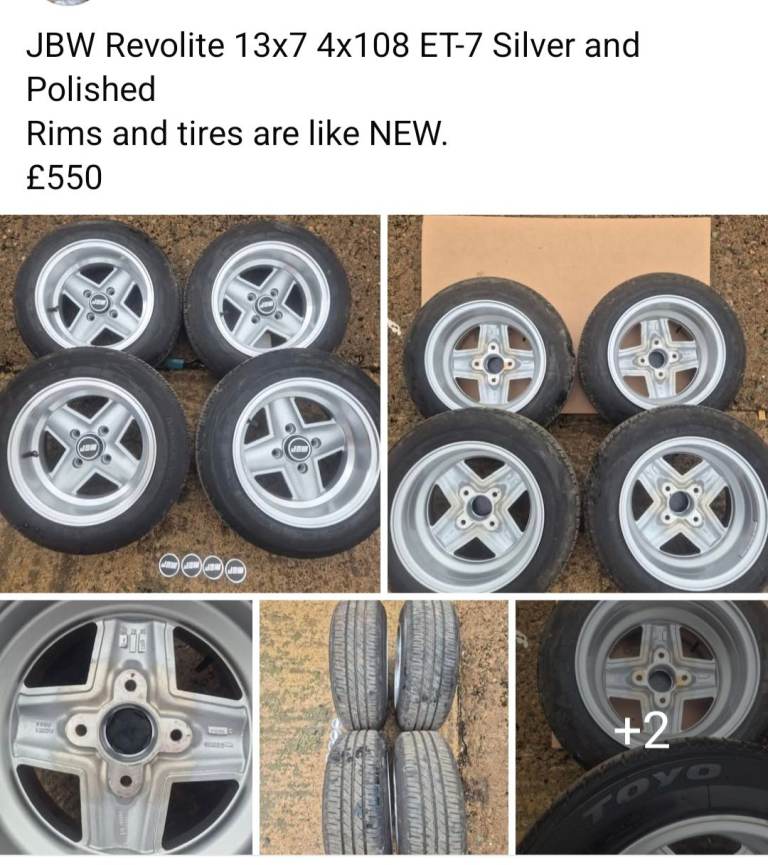
Task: Open the photo of wheels with JBW caps
Action: pos(190,403)
